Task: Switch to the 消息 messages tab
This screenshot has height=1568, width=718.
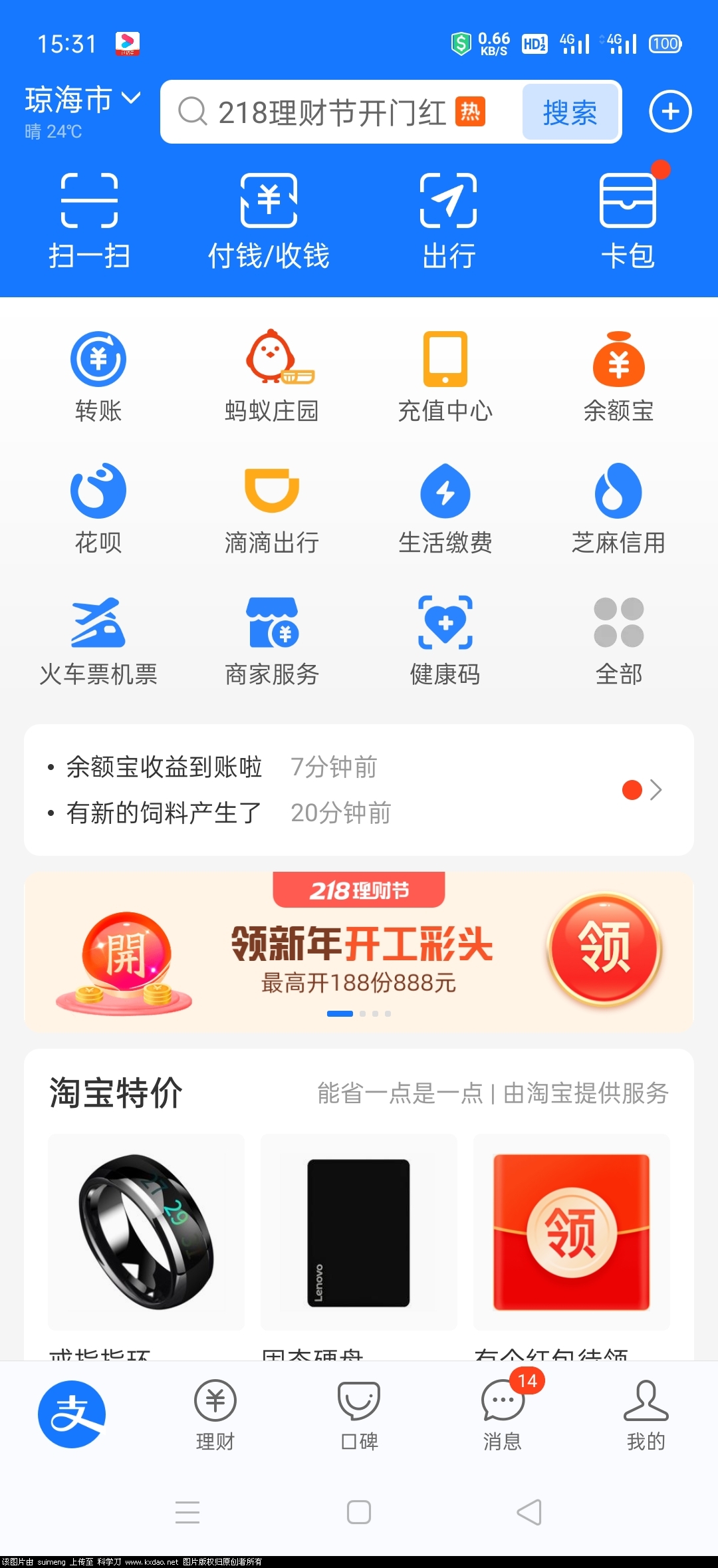Action: click(x=502, y=1413)
